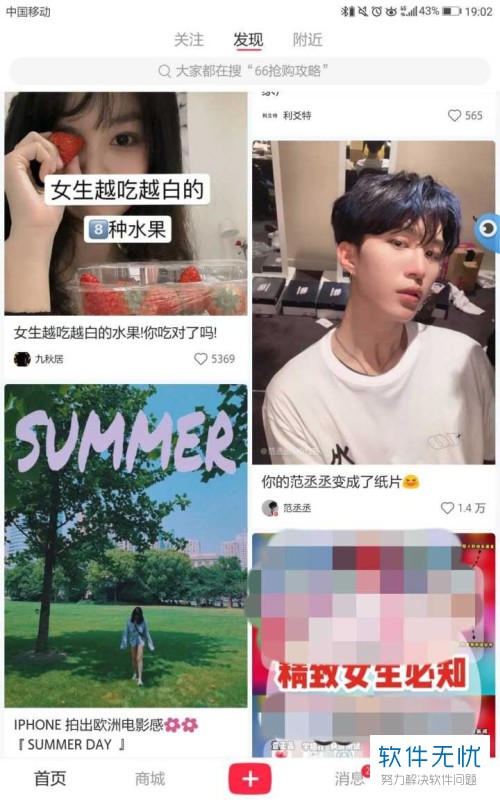500x800 pixels.
Task: Go to the 首页 tab
Action: tap(50, 779)
